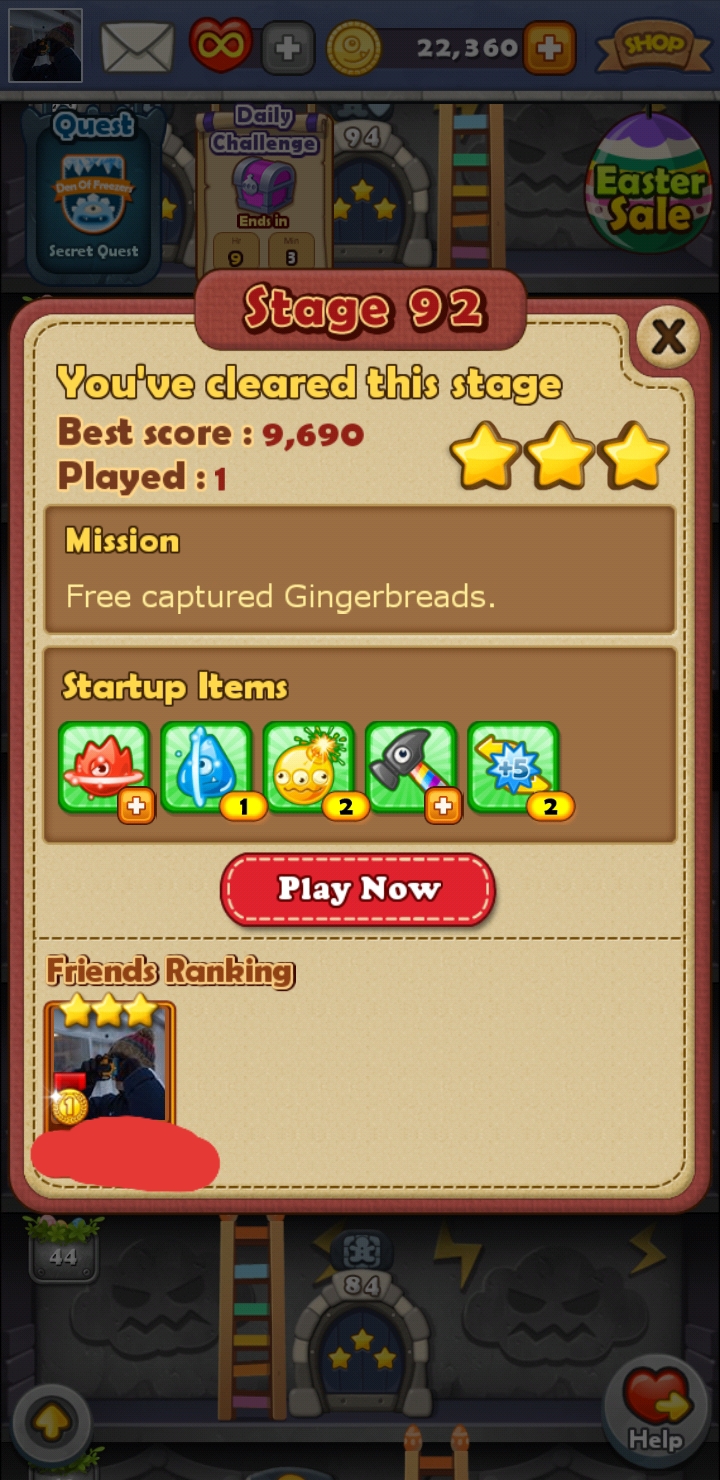Select the blue water drop startup item
Screen dimensions: 720x1480
pos(206,768)
